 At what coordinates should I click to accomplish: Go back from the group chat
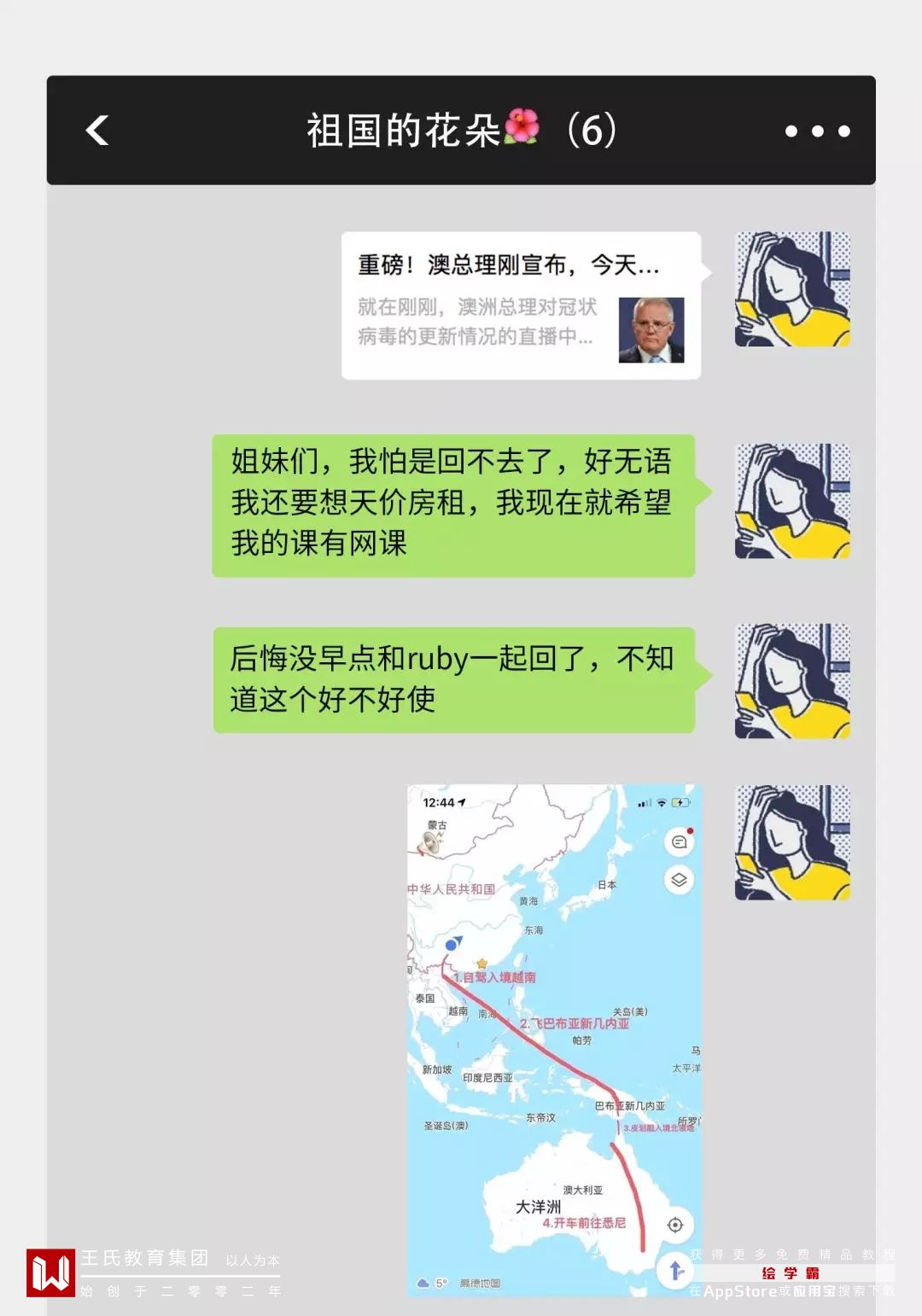pos(97,131)
